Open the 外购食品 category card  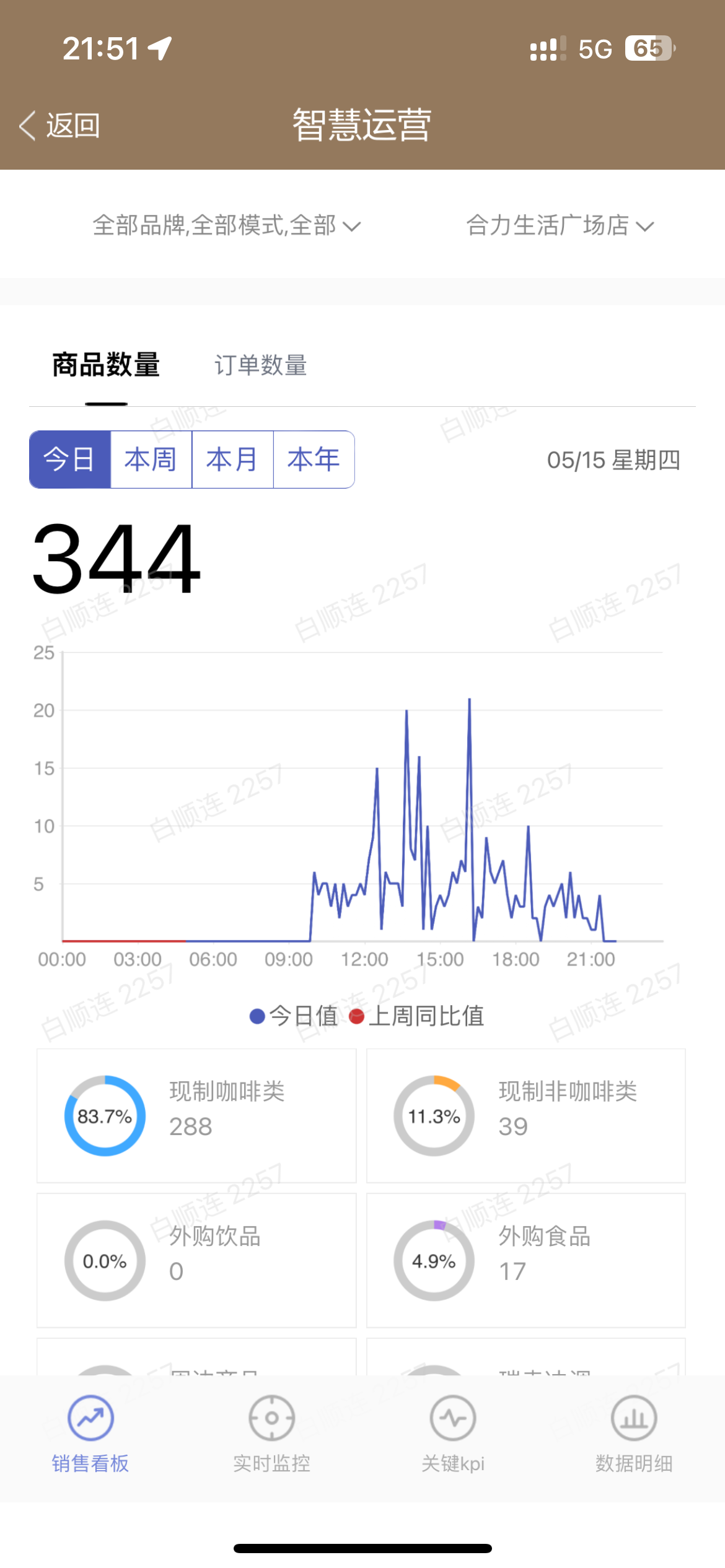pos(525,1260)
